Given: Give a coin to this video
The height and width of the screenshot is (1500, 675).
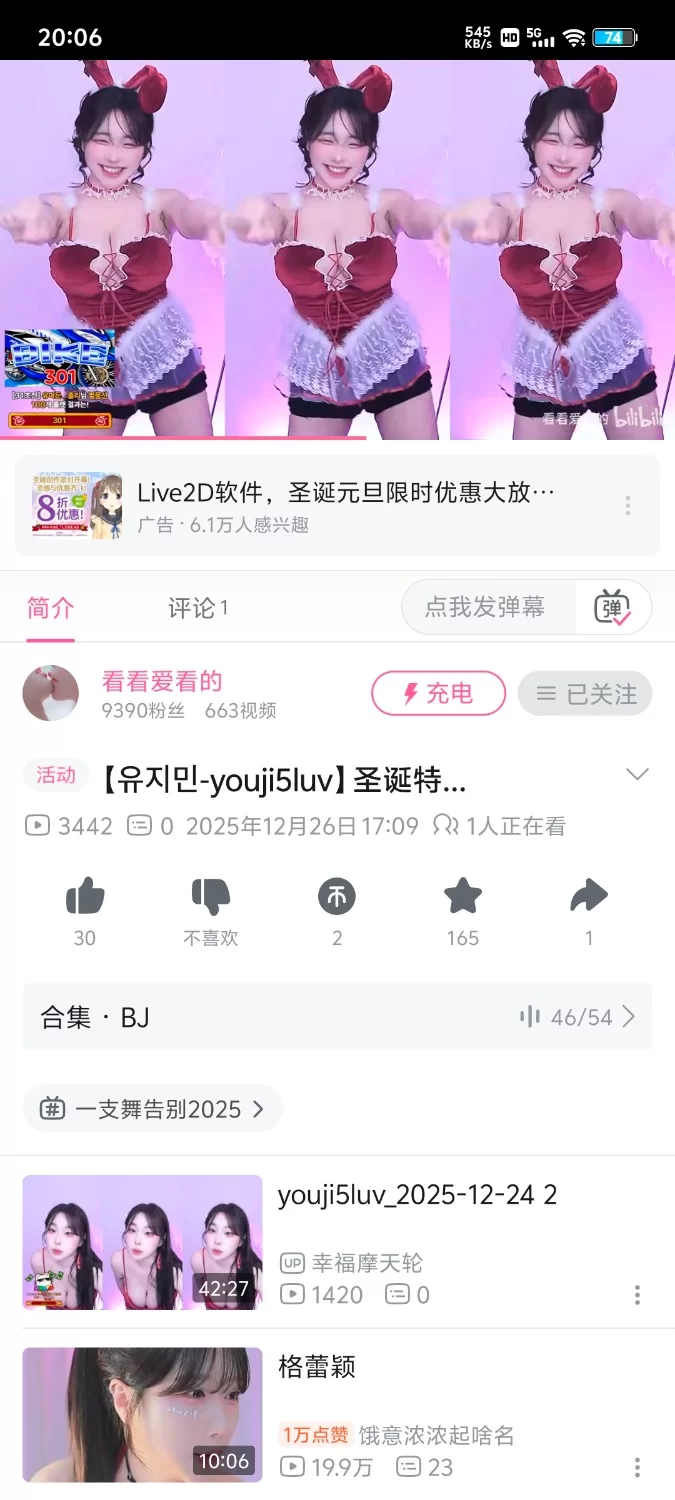Looking at the screenshot, I should [x=337, y=897].
